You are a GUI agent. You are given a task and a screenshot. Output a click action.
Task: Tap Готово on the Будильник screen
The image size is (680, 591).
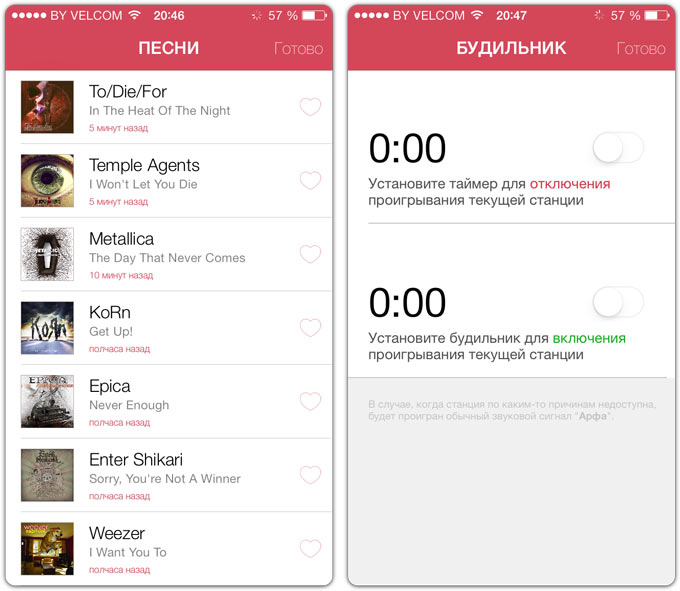click(641, 49)
